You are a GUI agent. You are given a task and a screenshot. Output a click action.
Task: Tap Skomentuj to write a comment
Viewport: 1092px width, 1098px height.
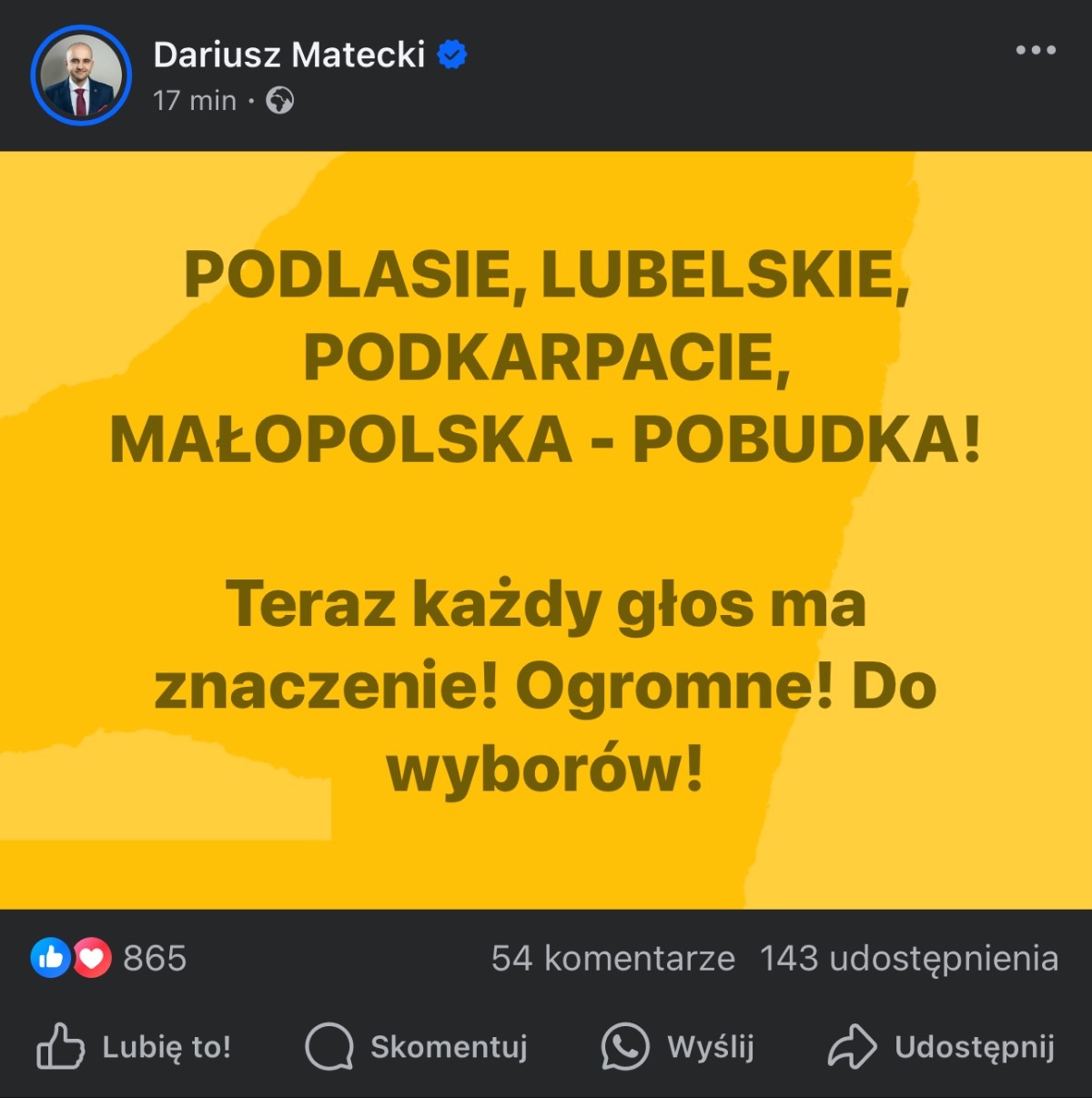pos(417,1046)
